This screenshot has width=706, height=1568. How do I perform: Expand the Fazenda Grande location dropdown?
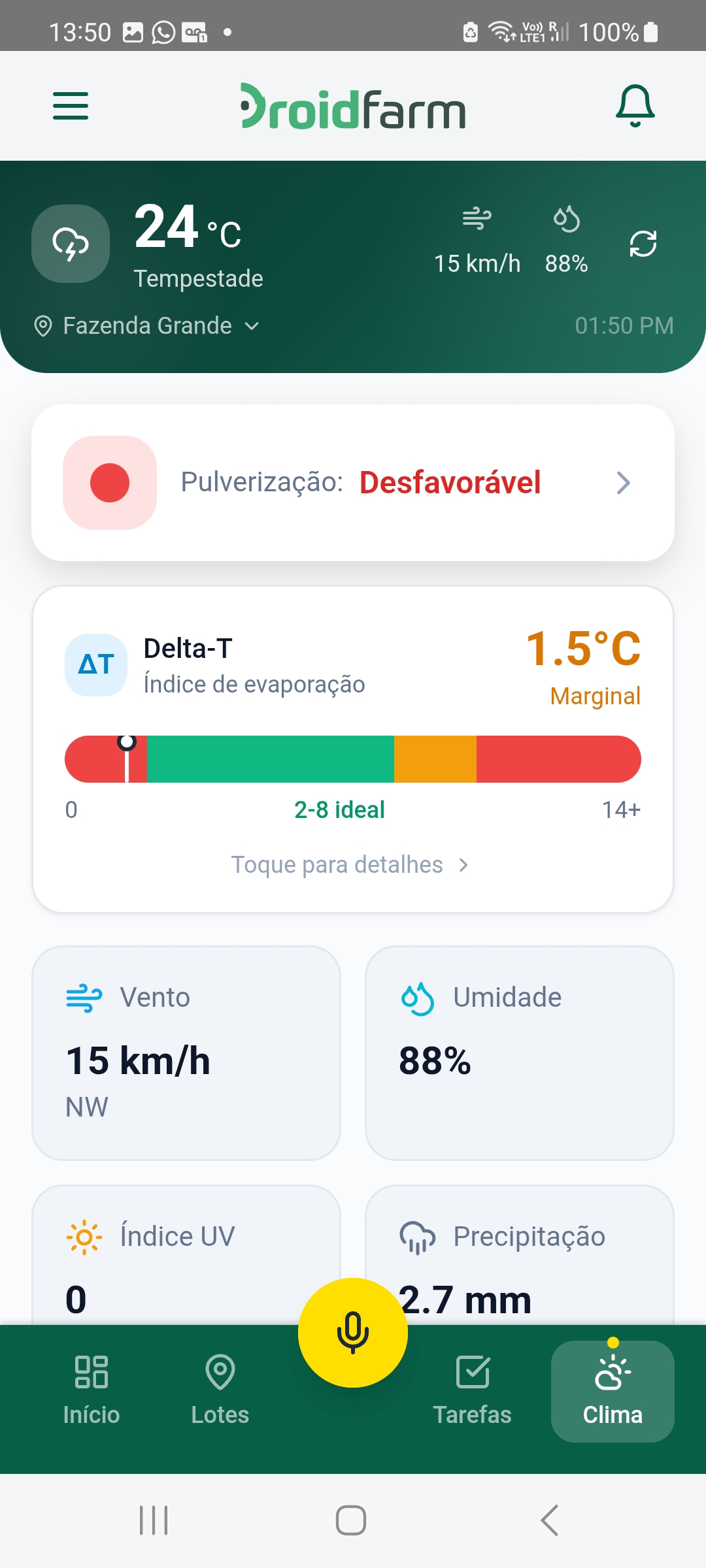tap(148, 325)
